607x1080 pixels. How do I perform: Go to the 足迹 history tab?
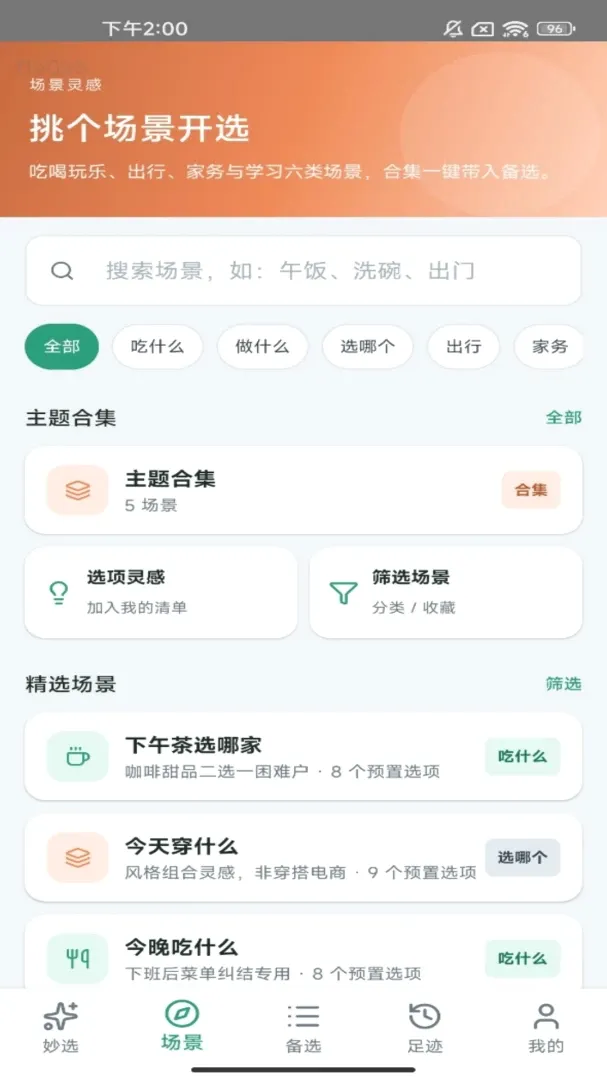coord(424,1028)
